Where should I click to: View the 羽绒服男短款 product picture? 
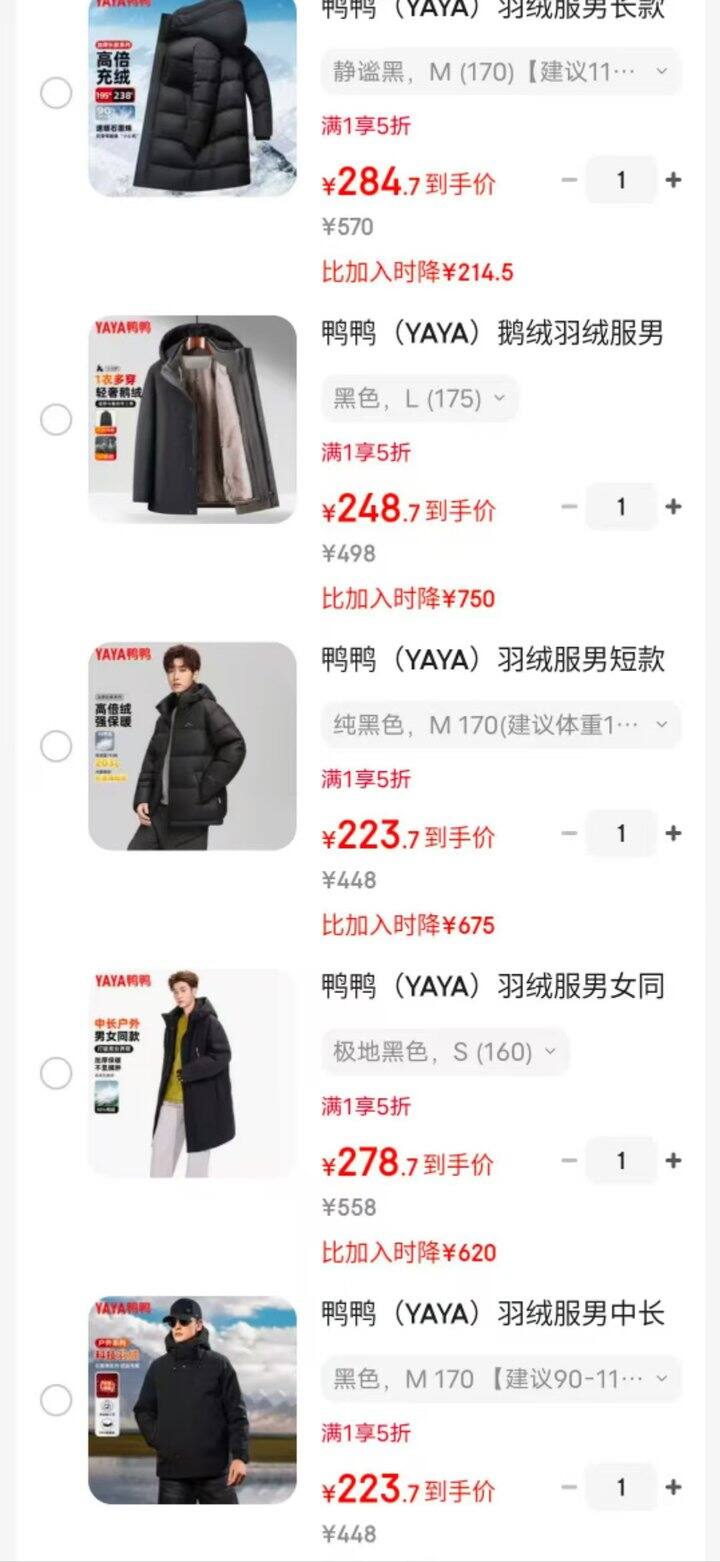[x=192, y=746]
